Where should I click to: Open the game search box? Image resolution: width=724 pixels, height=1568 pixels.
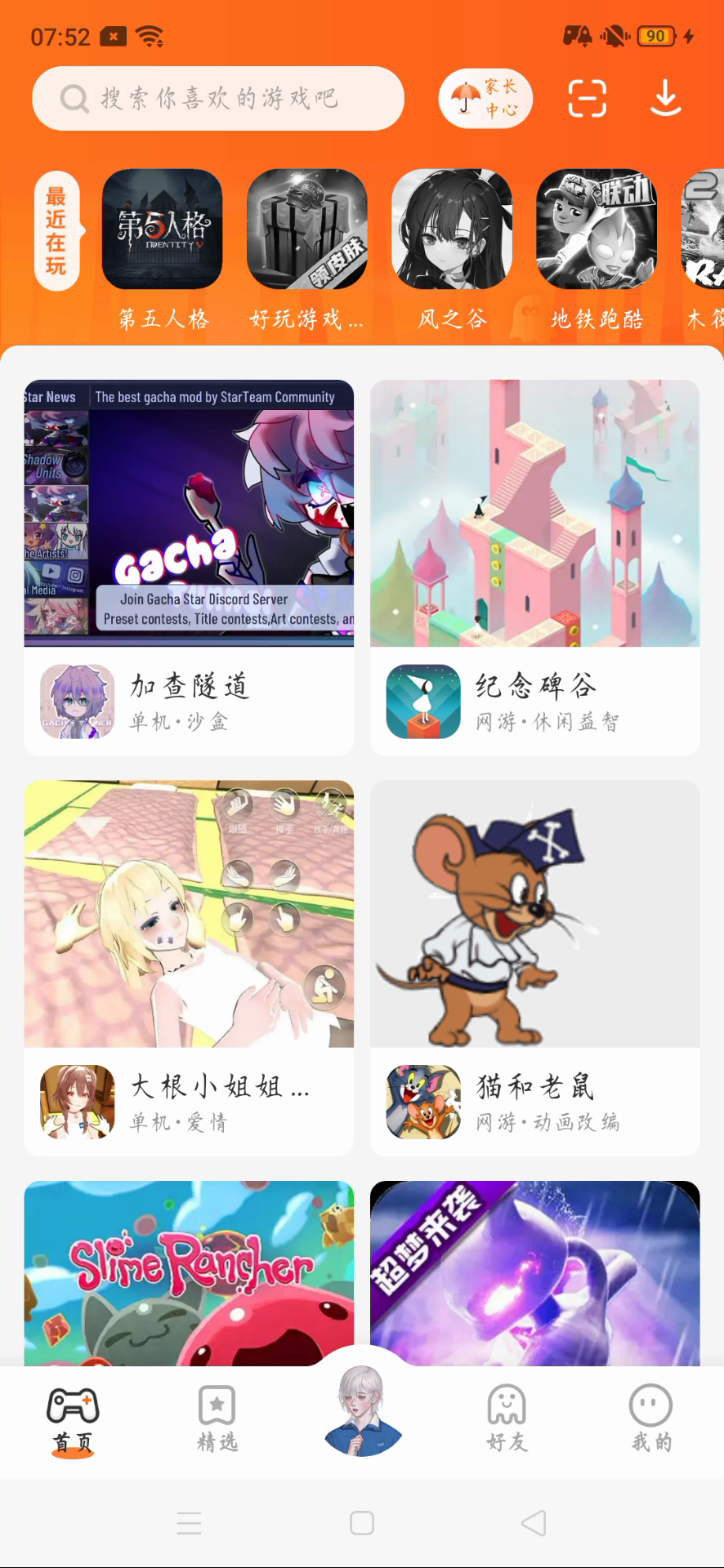pos(217,99)
